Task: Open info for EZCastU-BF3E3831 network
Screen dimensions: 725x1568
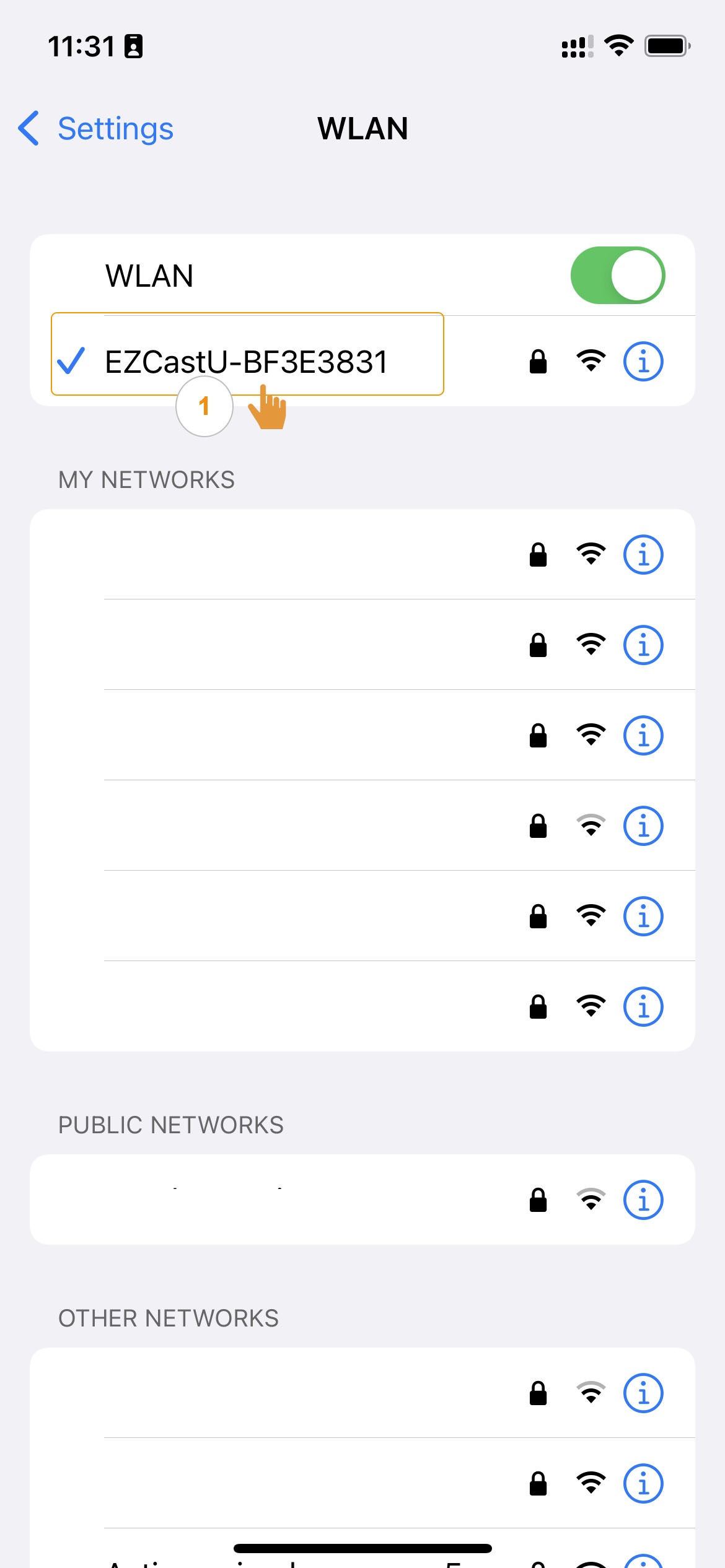Action: (x=643, y=362)
